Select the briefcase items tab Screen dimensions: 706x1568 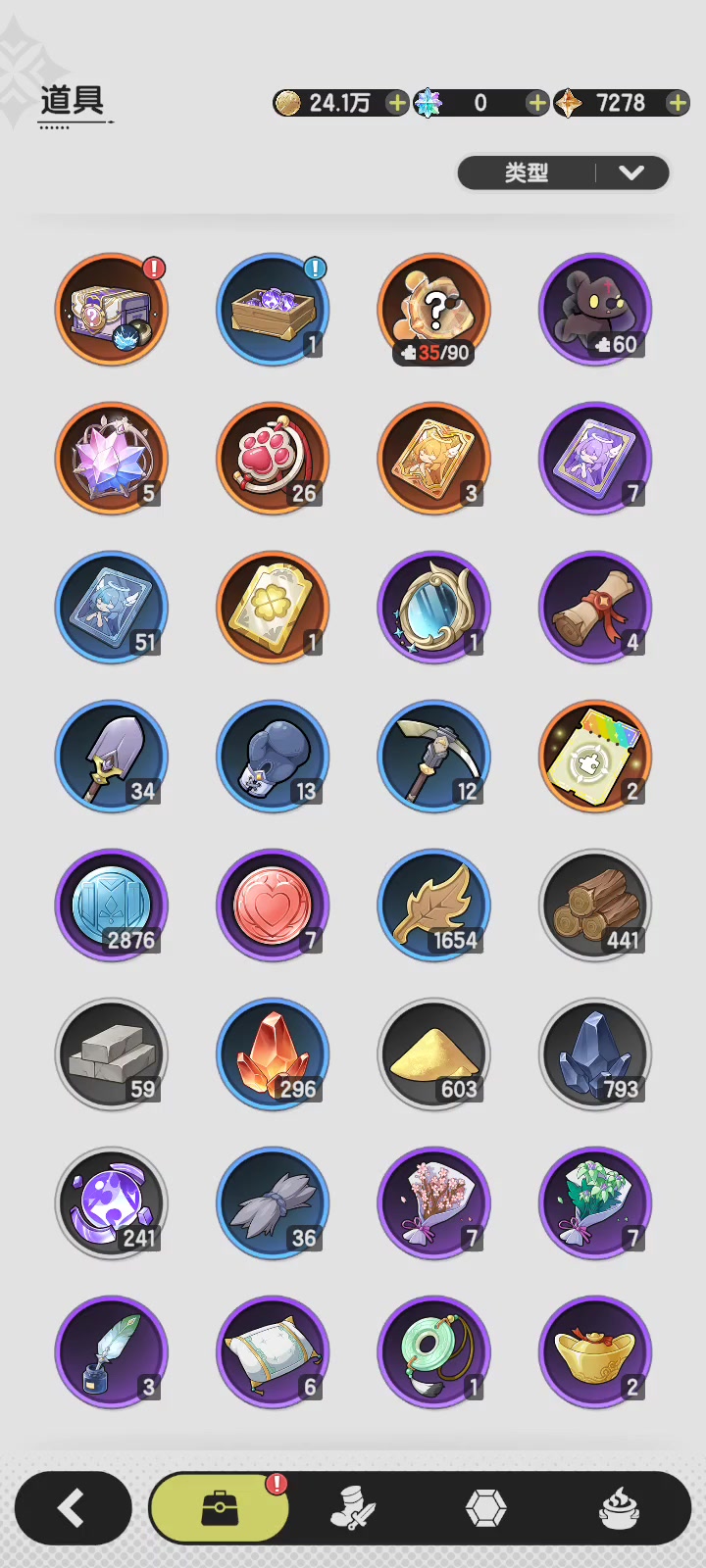(219, 1508)
